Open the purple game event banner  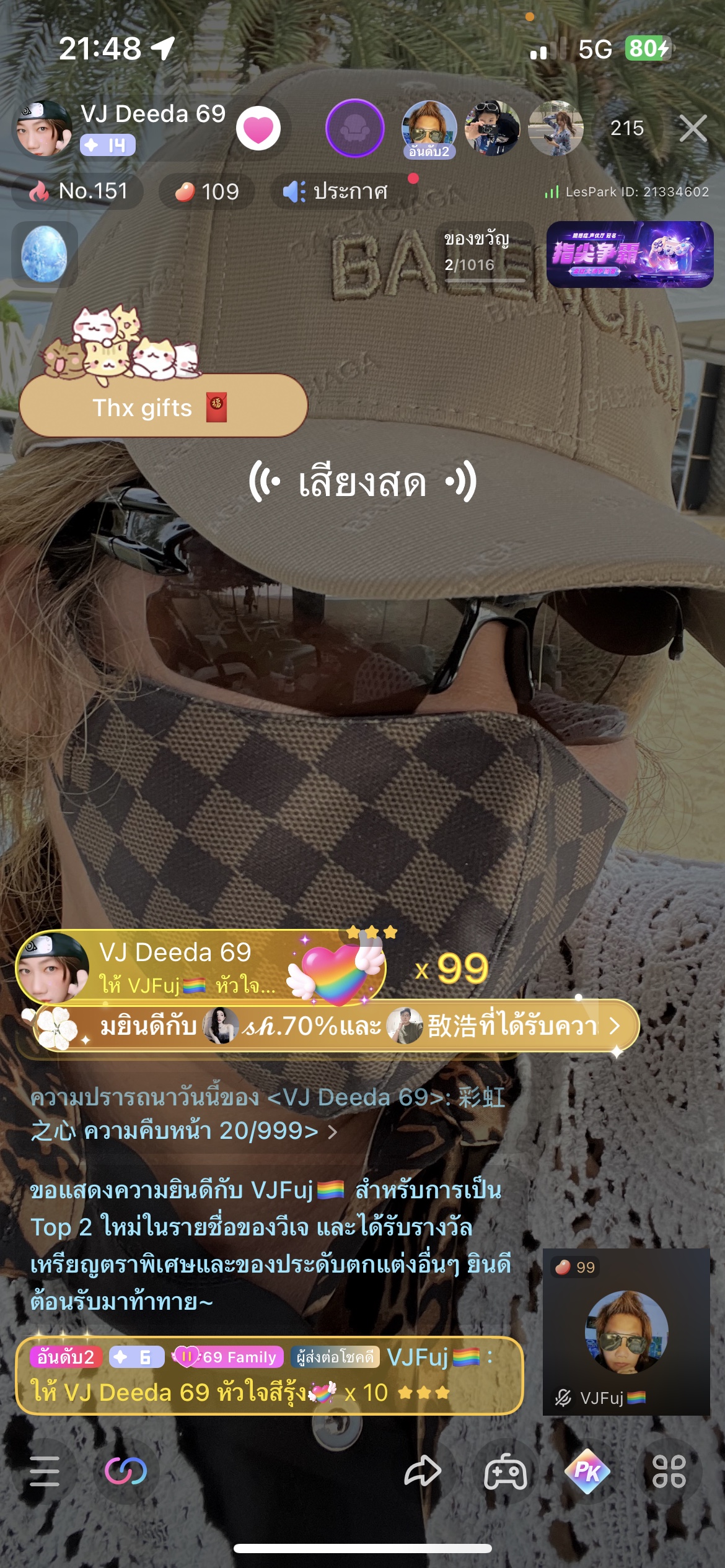(630, 254)
